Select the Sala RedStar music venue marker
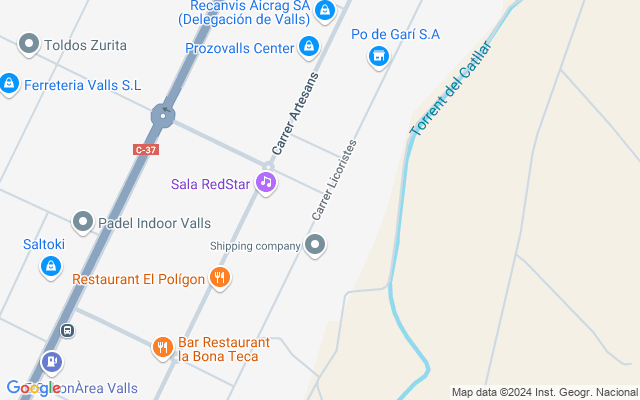The height and width of the screenshot is (400, 640). point(265,182)
